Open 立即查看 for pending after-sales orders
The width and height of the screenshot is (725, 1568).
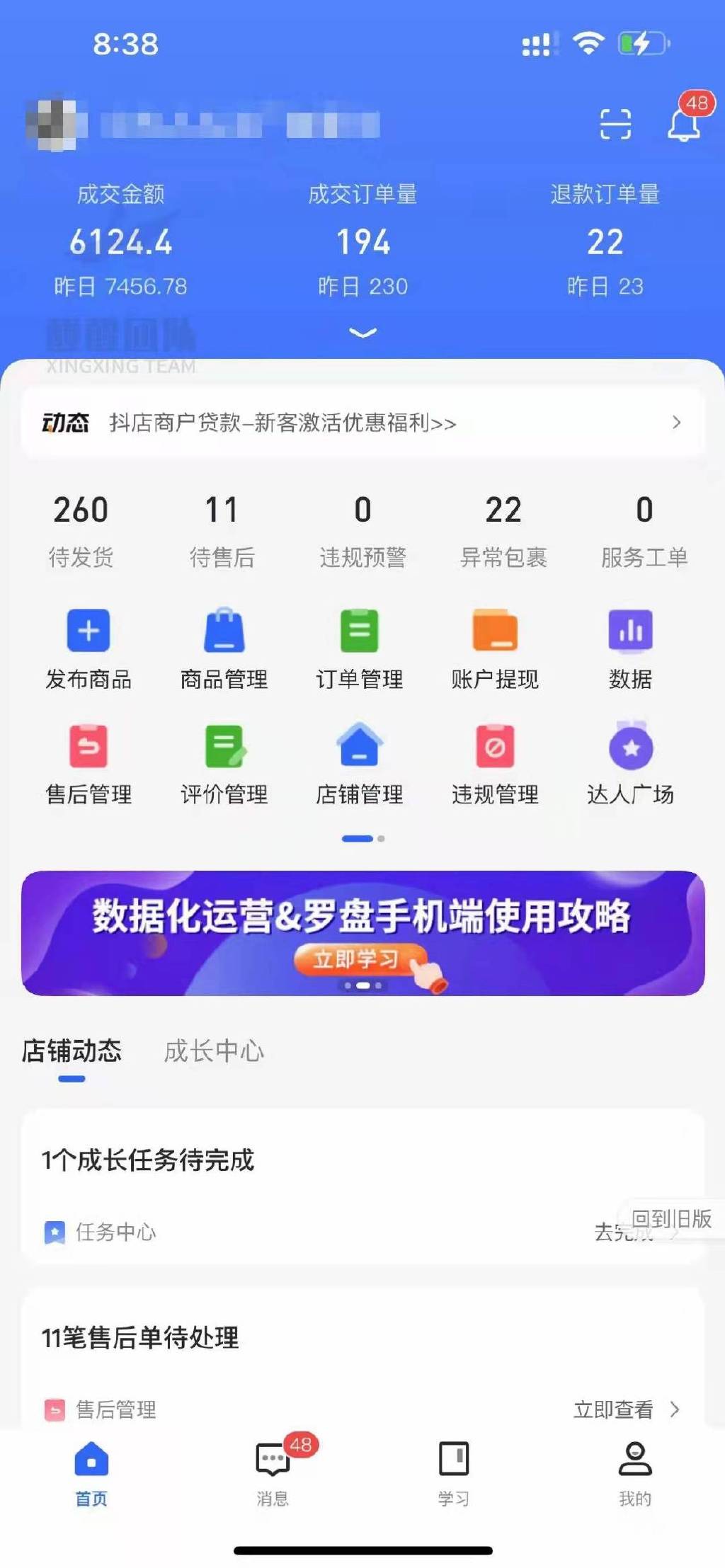click(614, 1408)
